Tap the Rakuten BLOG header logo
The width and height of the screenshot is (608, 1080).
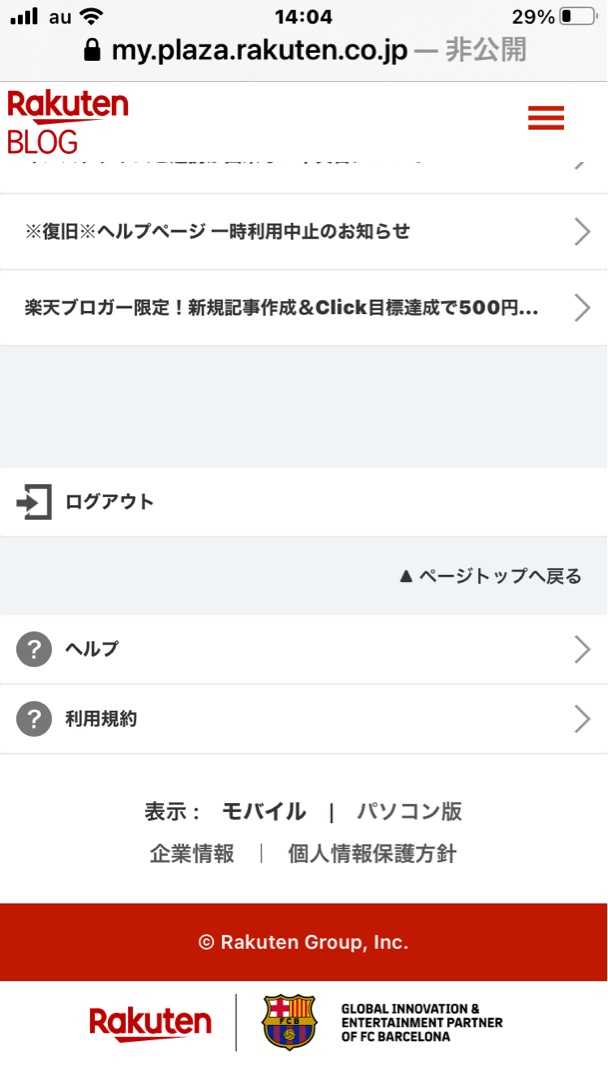[67, 121]
